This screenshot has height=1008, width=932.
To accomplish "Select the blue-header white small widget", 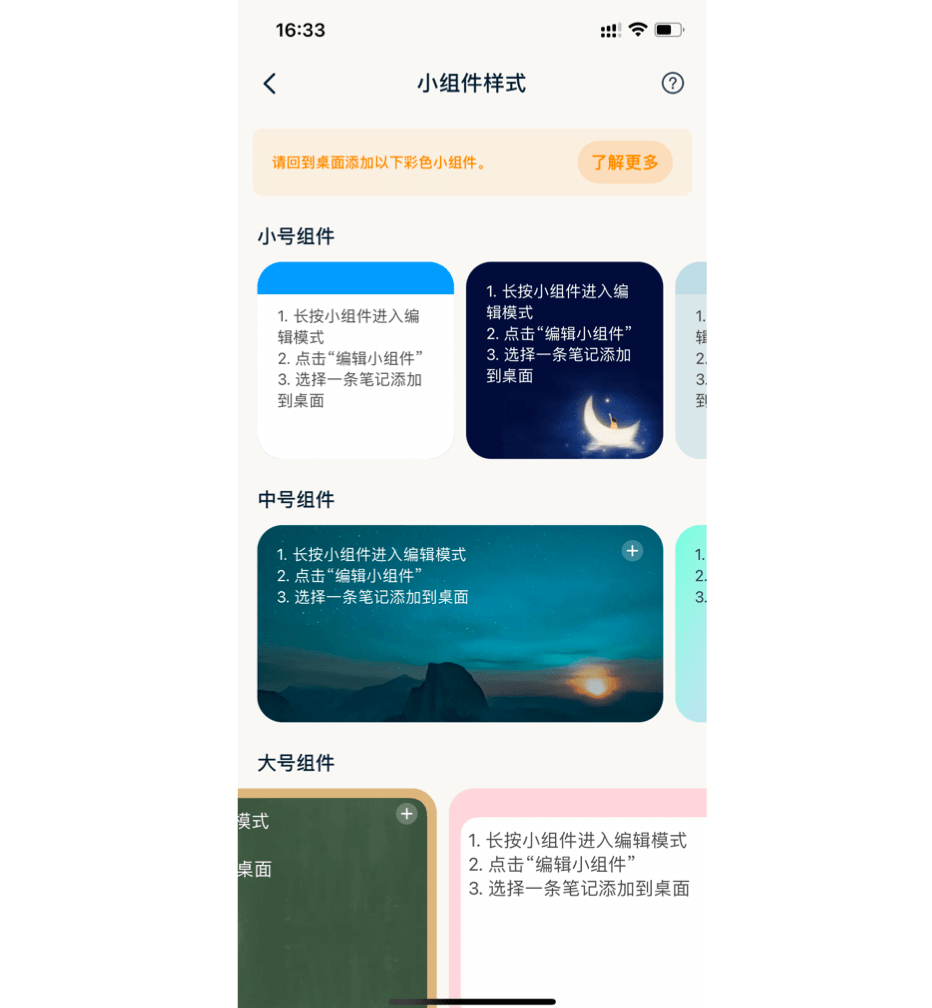I will pos(356,361).
